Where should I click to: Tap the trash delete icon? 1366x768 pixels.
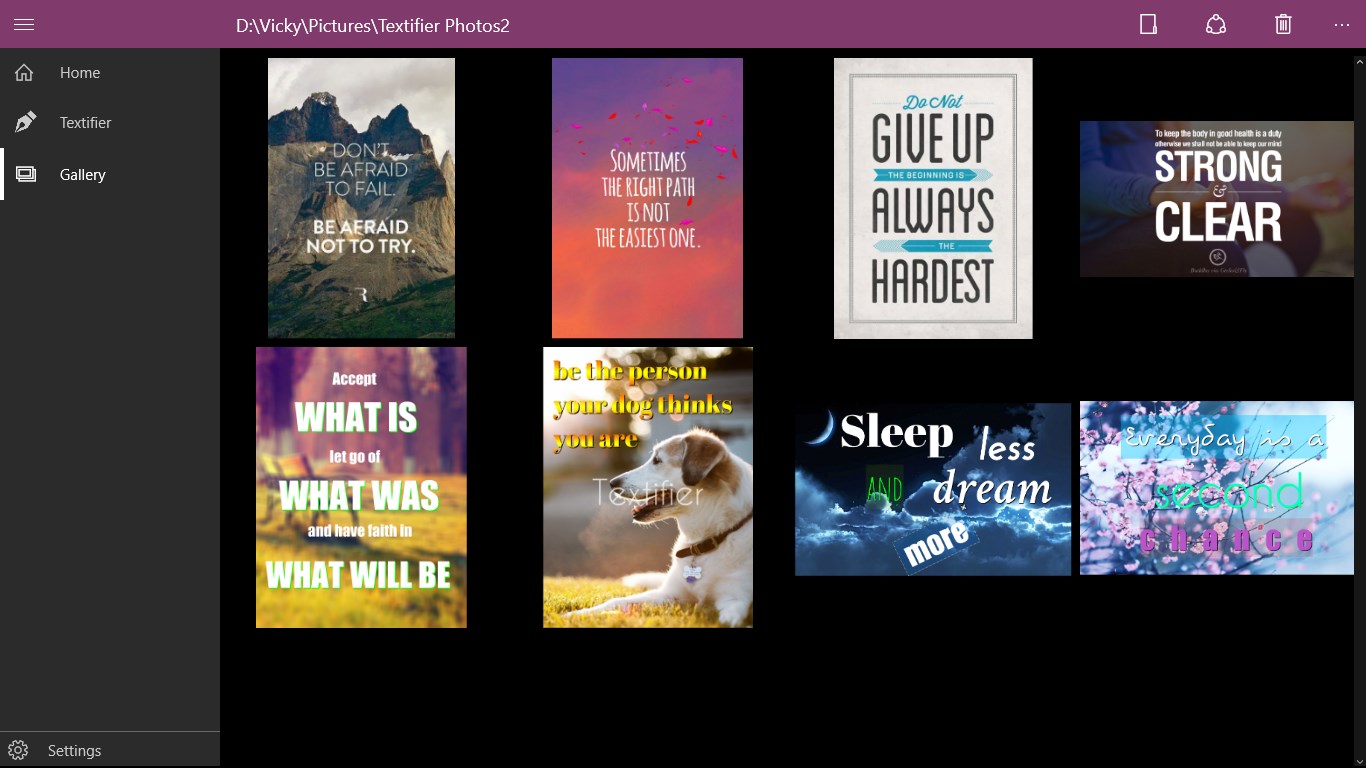[1283, 24]
